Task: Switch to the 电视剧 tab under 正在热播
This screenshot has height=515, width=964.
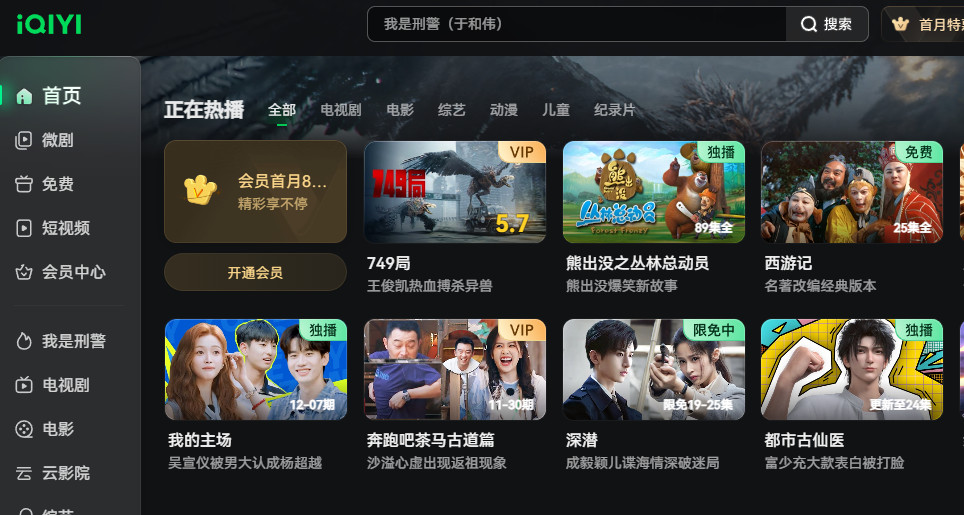Action: (x=340, y=110)
